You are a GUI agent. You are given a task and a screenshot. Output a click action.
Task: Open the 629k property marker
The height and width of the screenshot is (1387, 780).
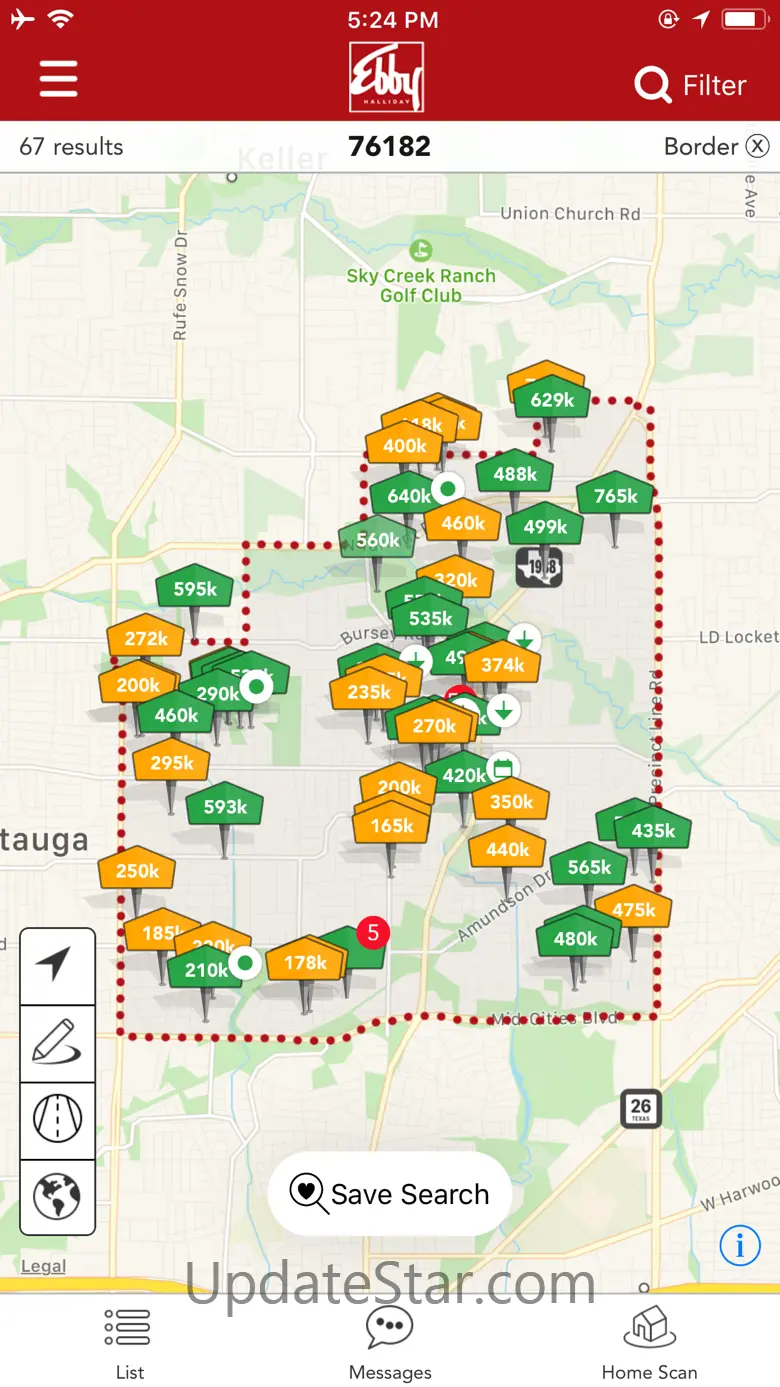552,401
